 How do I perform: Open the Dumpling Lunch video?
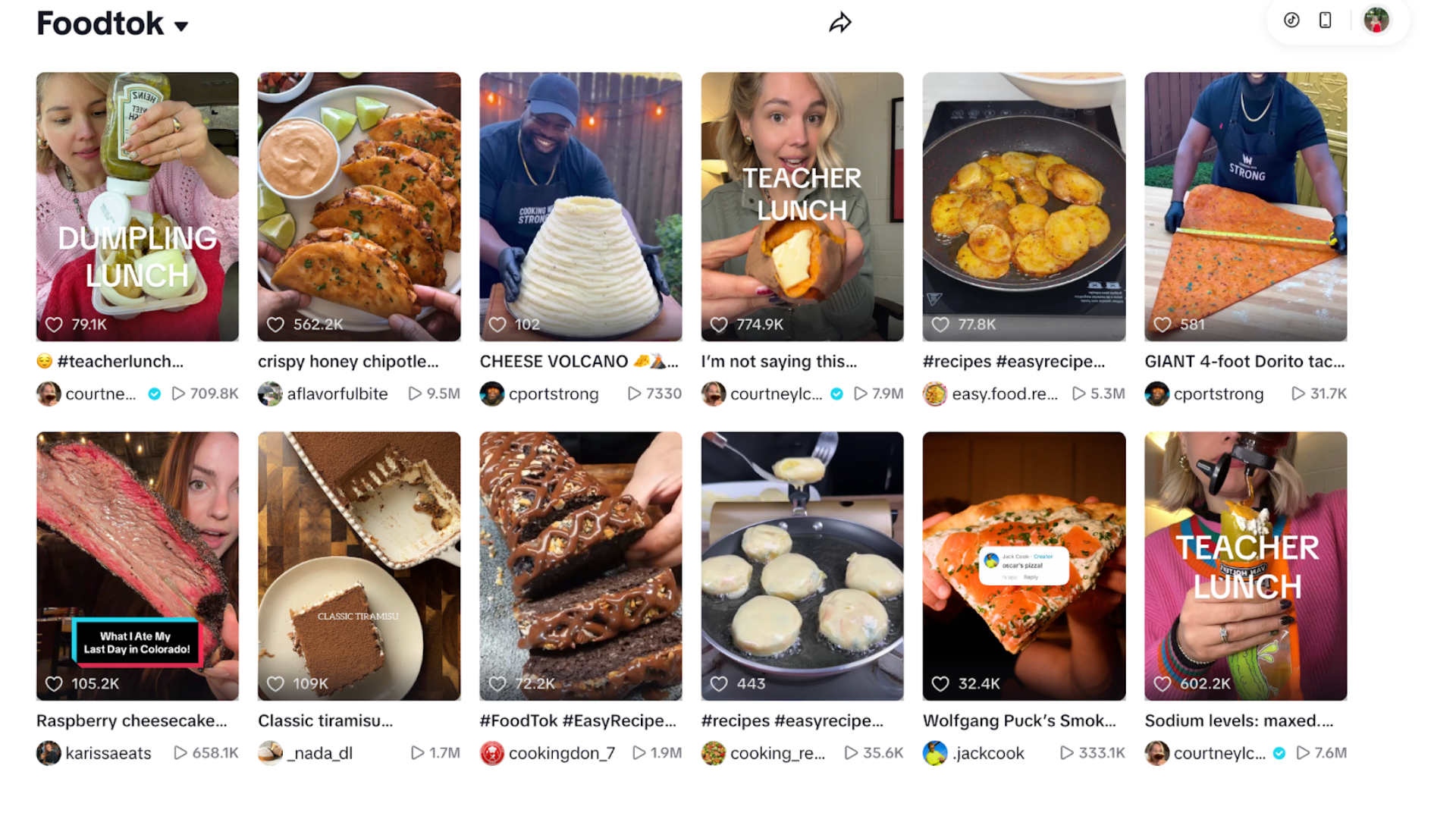(137, 206)
